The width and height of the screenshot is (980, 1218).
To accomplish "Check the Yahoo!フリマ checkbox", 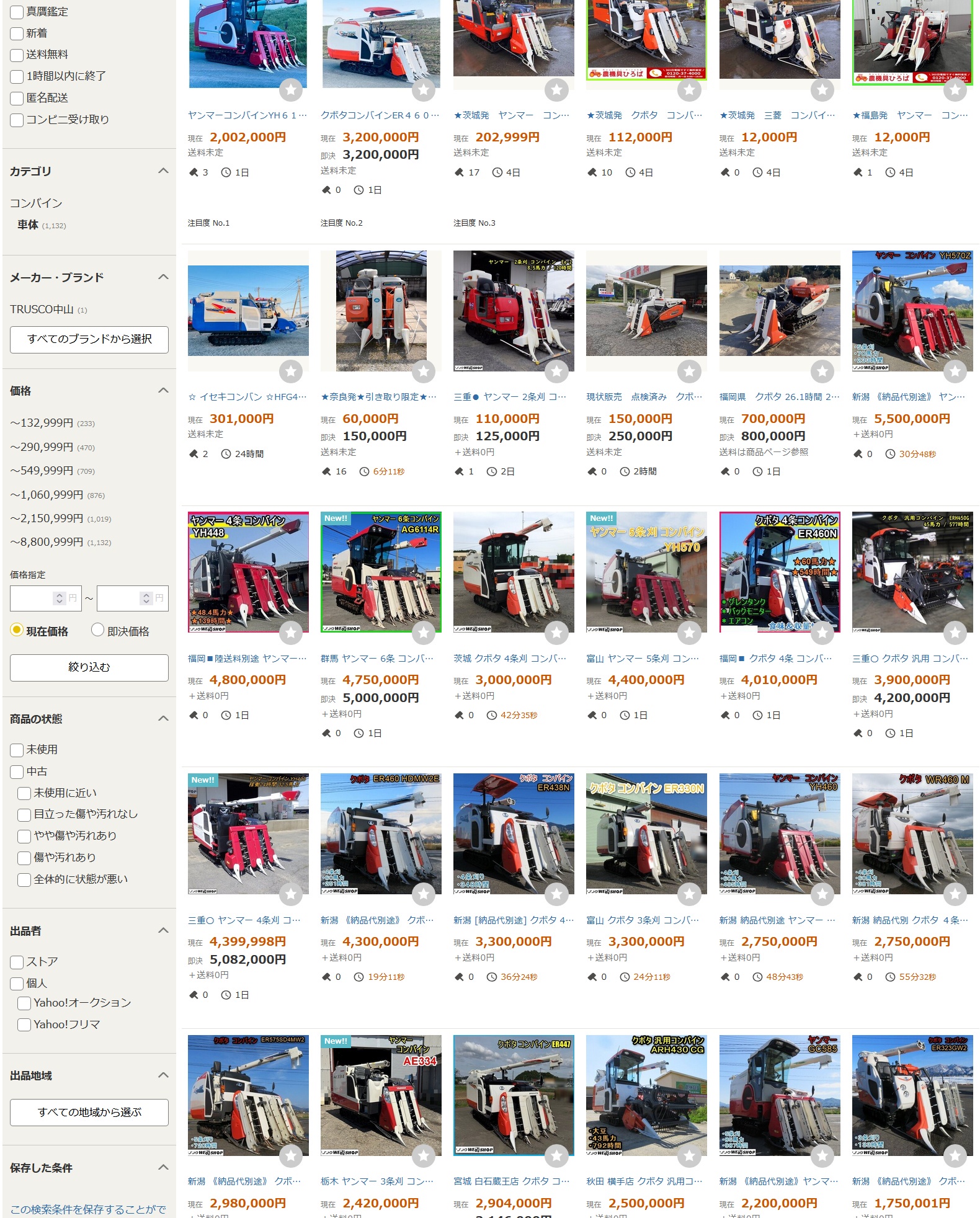I will coord(24,1025).
